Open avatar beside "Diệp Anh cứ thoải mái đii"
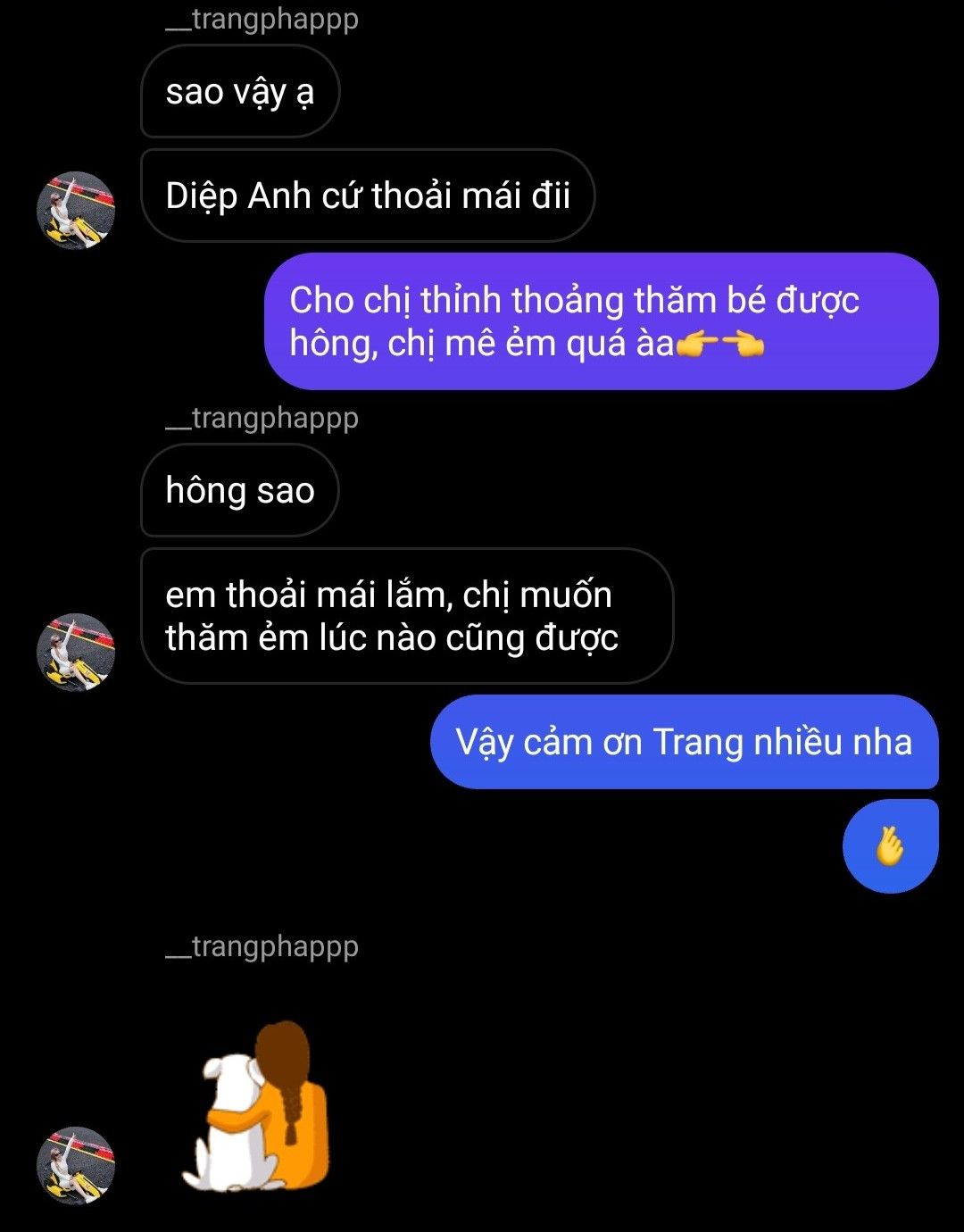This screenshot has height=1232, width=964. click(x=75, y=210)
